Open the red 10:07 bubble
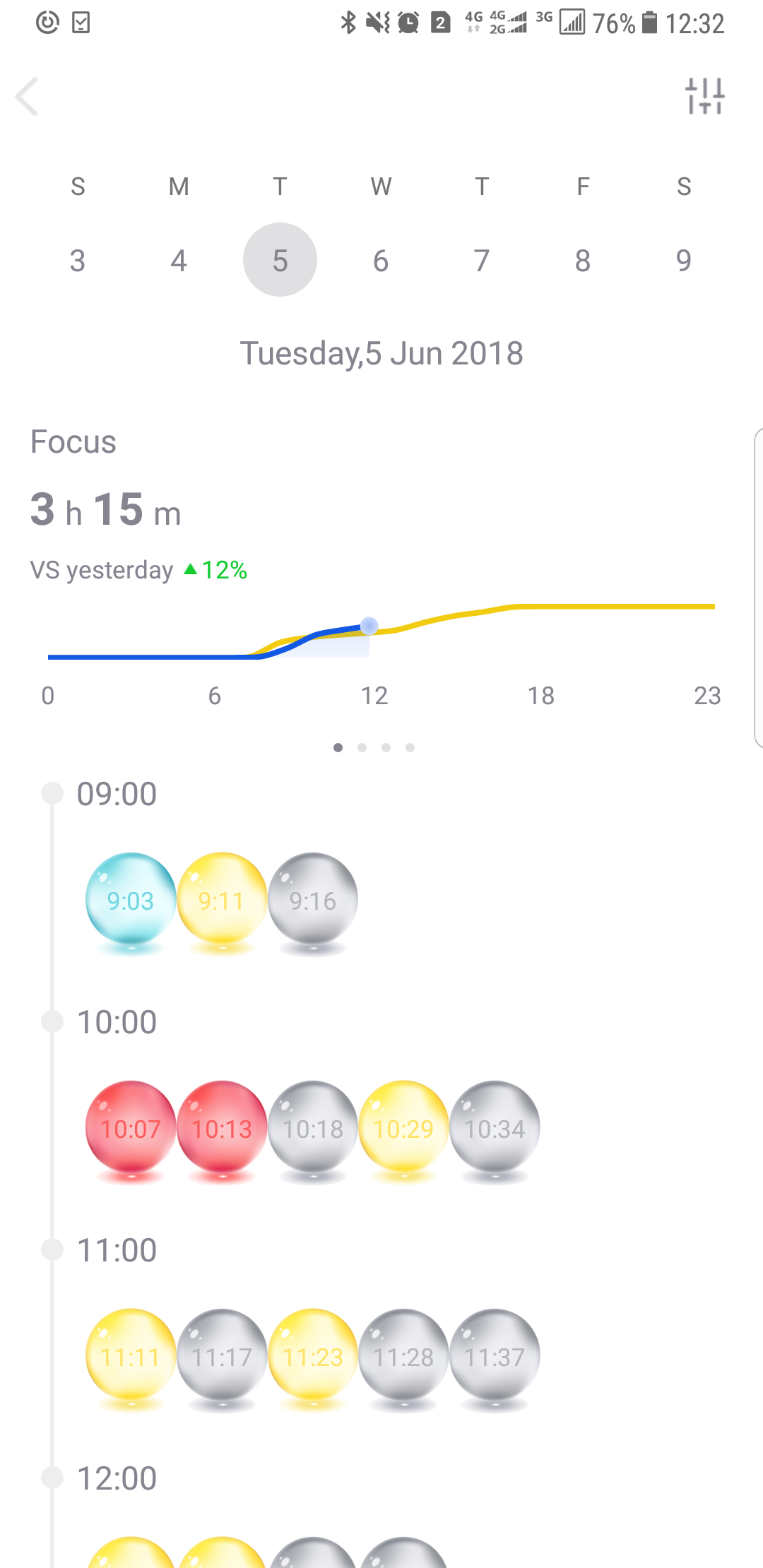The width and height of the screenshot is (763, 1568). [131, 1127]
